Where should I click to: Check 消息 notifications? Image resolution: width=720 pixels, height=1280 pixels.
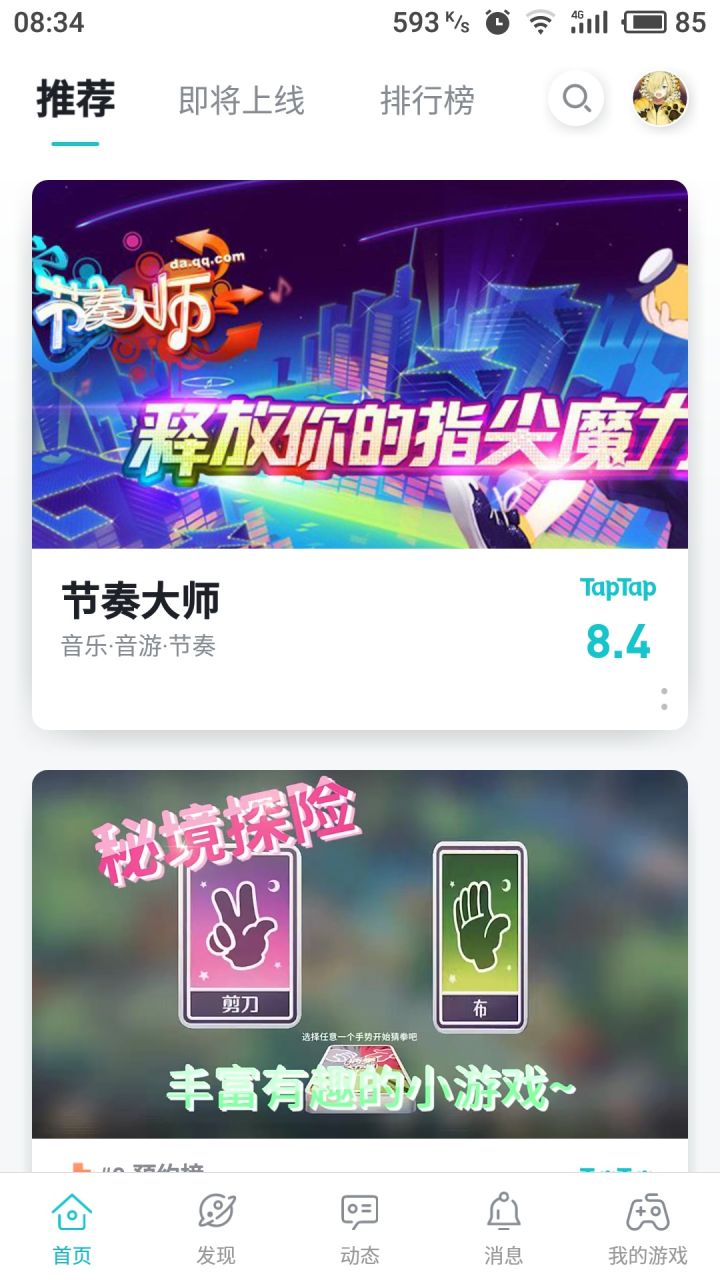(503, 1225)
